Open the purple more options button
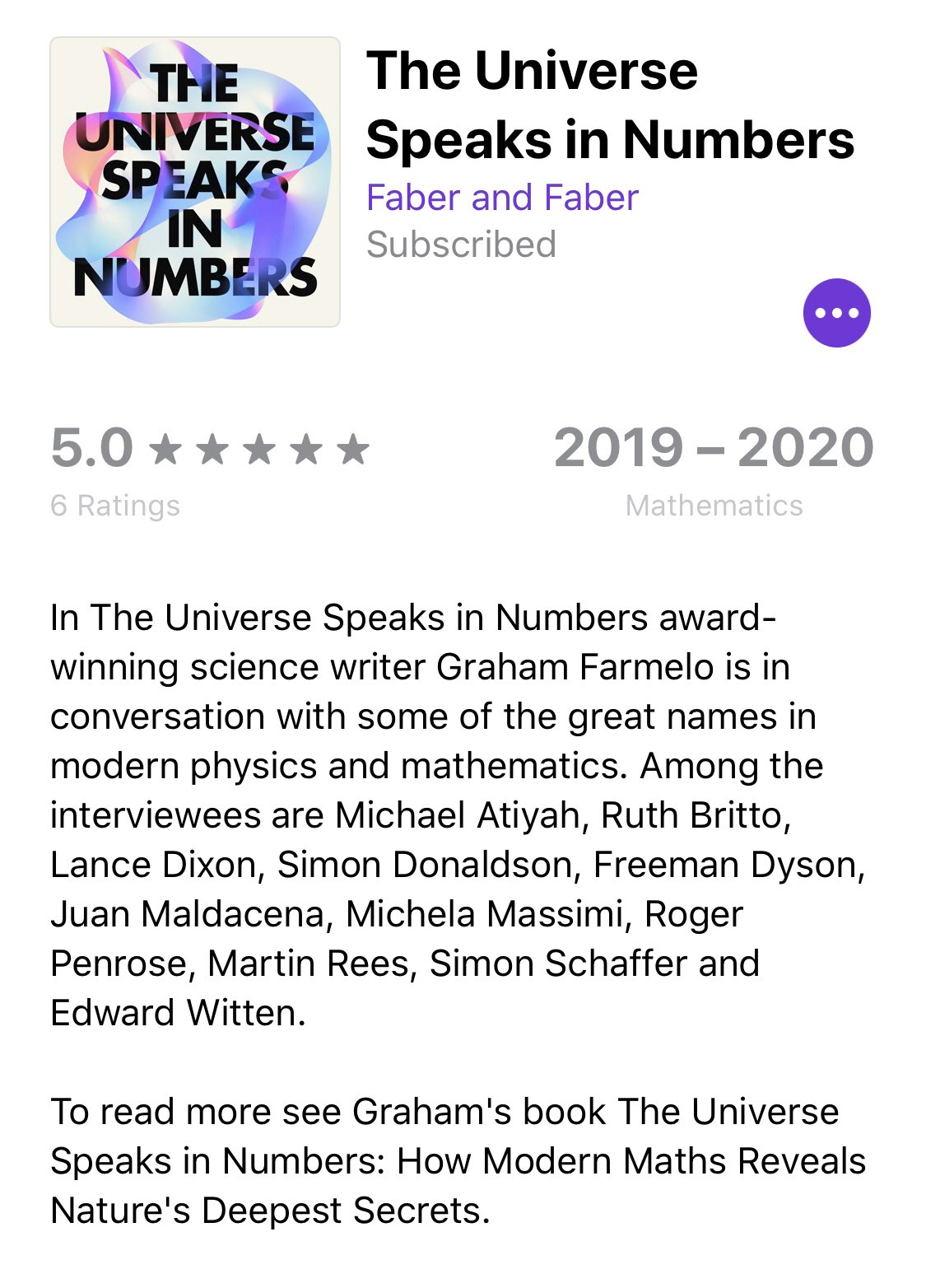Image resolution: width=926 pixels, height=1288 pixels. tap(836, 313)
